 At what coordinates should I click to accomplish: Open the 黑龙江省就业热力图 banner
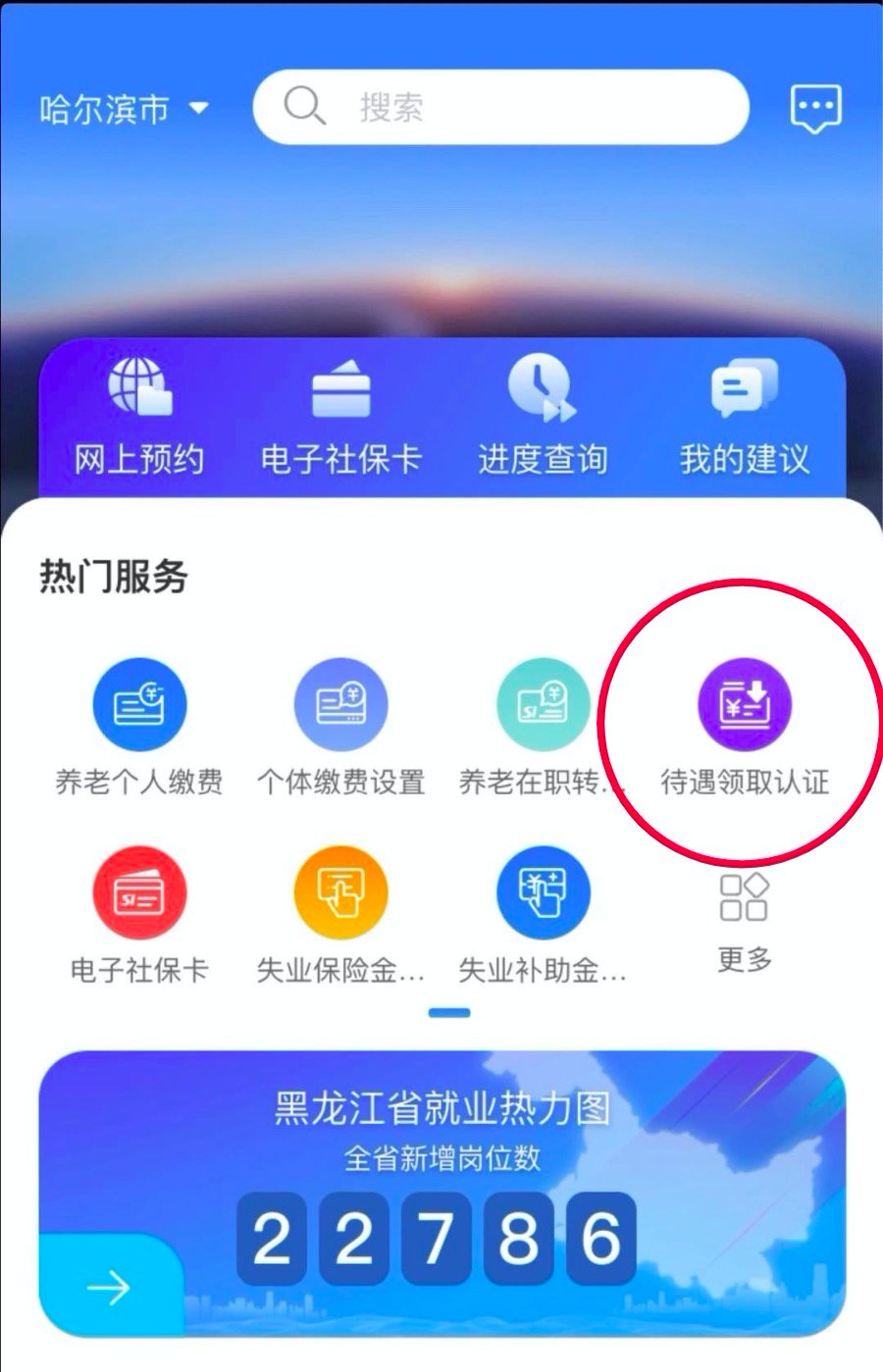point(441,1193)
